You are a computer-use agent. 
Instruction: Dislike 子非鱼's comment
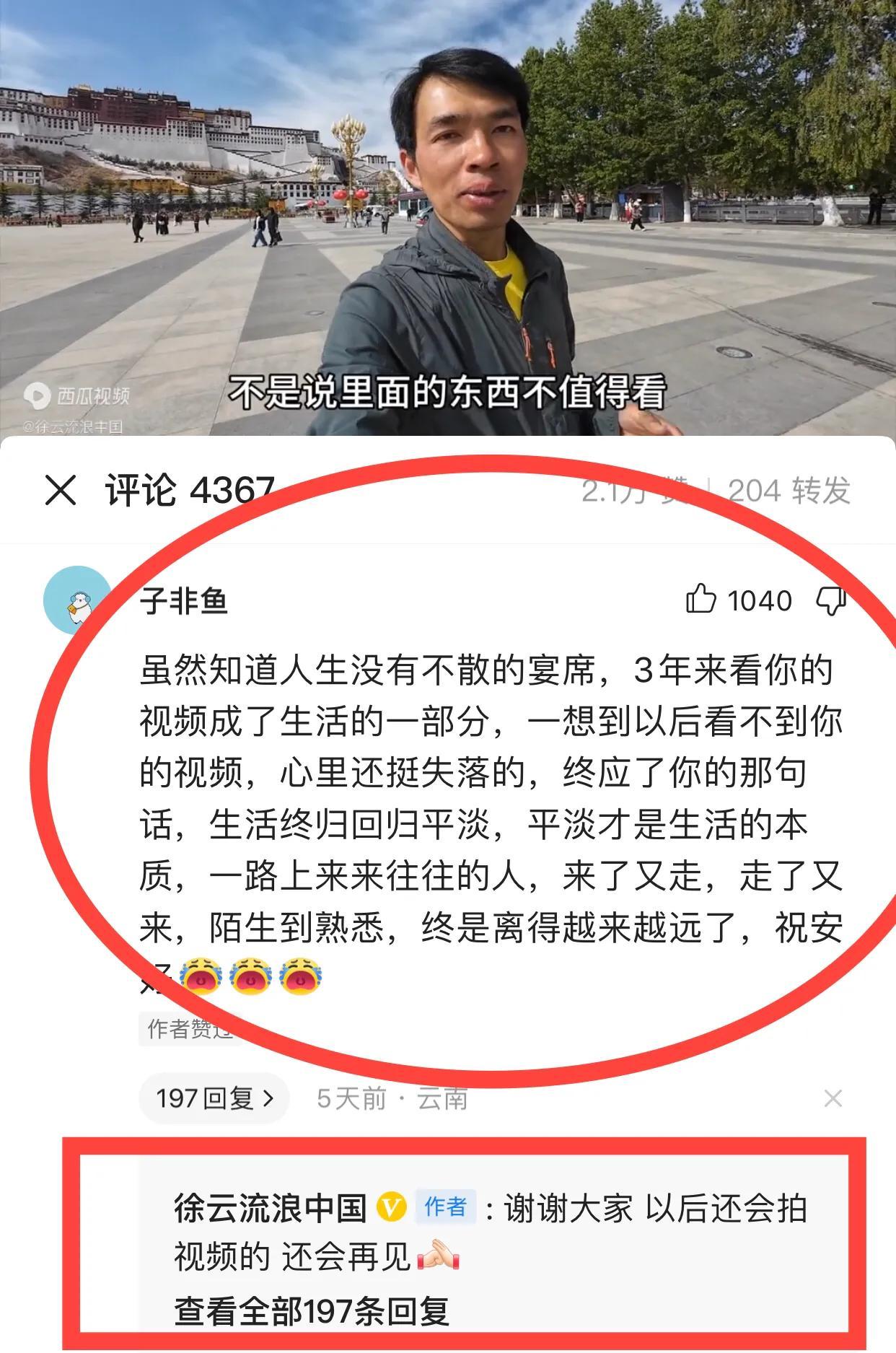click(830, 600)
